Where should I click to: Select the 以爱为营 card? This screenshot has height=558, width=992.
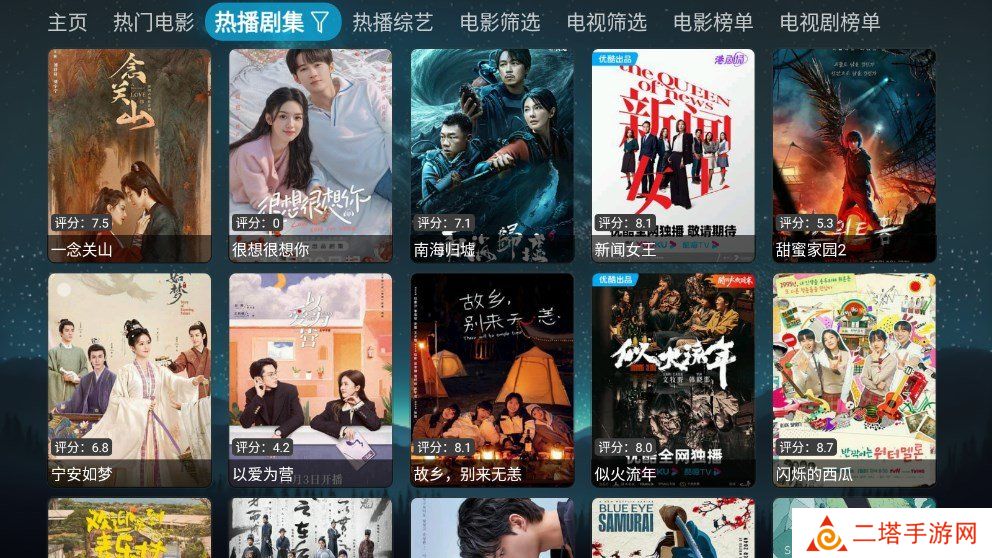(311, 380)
